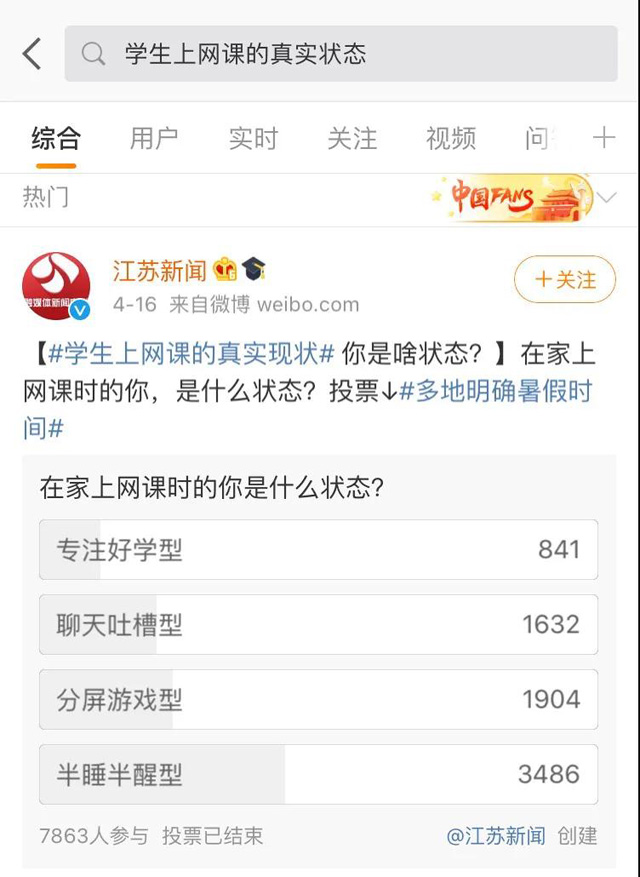This screenshot has width=640, height=877.
Task: Switch to the 关注 tab
Action: pyautogui.click(x=351, y=139)
